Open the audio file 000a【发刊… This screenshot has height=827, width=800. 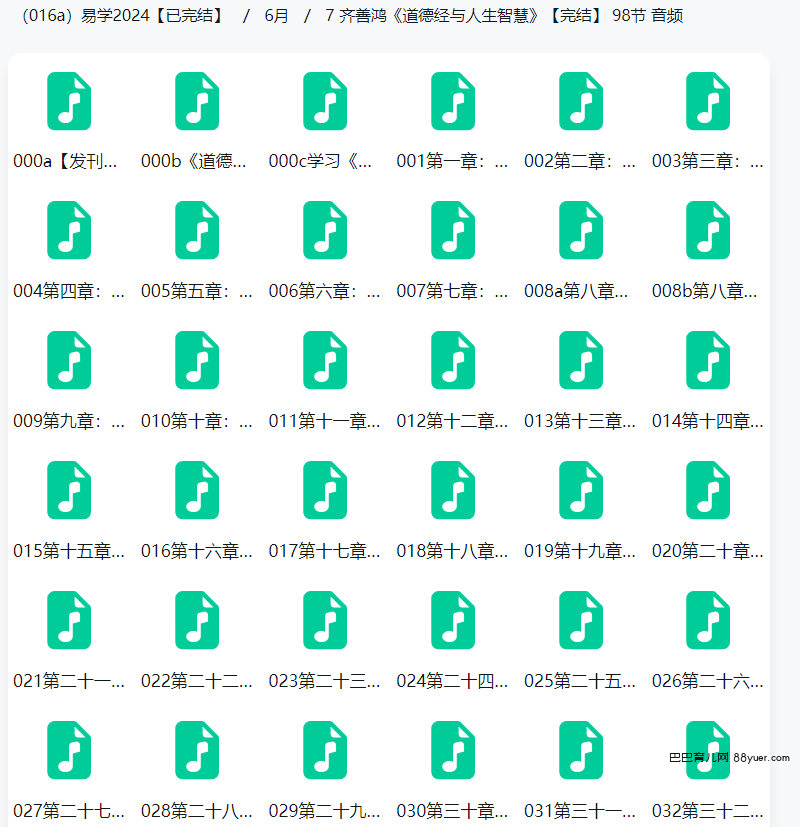69,102
